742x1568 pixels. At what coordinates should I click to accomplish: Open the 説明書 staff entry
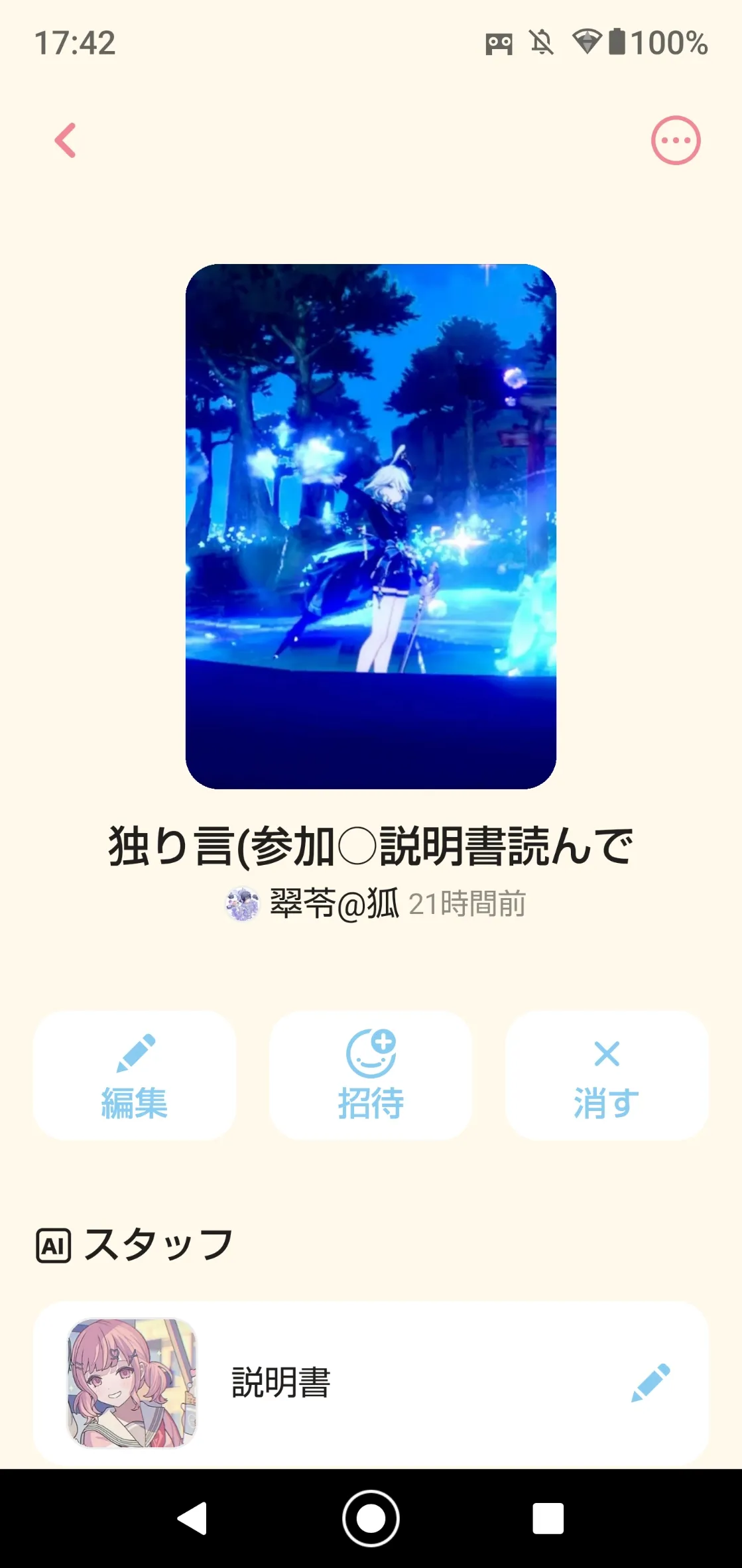click(332, 1383)
